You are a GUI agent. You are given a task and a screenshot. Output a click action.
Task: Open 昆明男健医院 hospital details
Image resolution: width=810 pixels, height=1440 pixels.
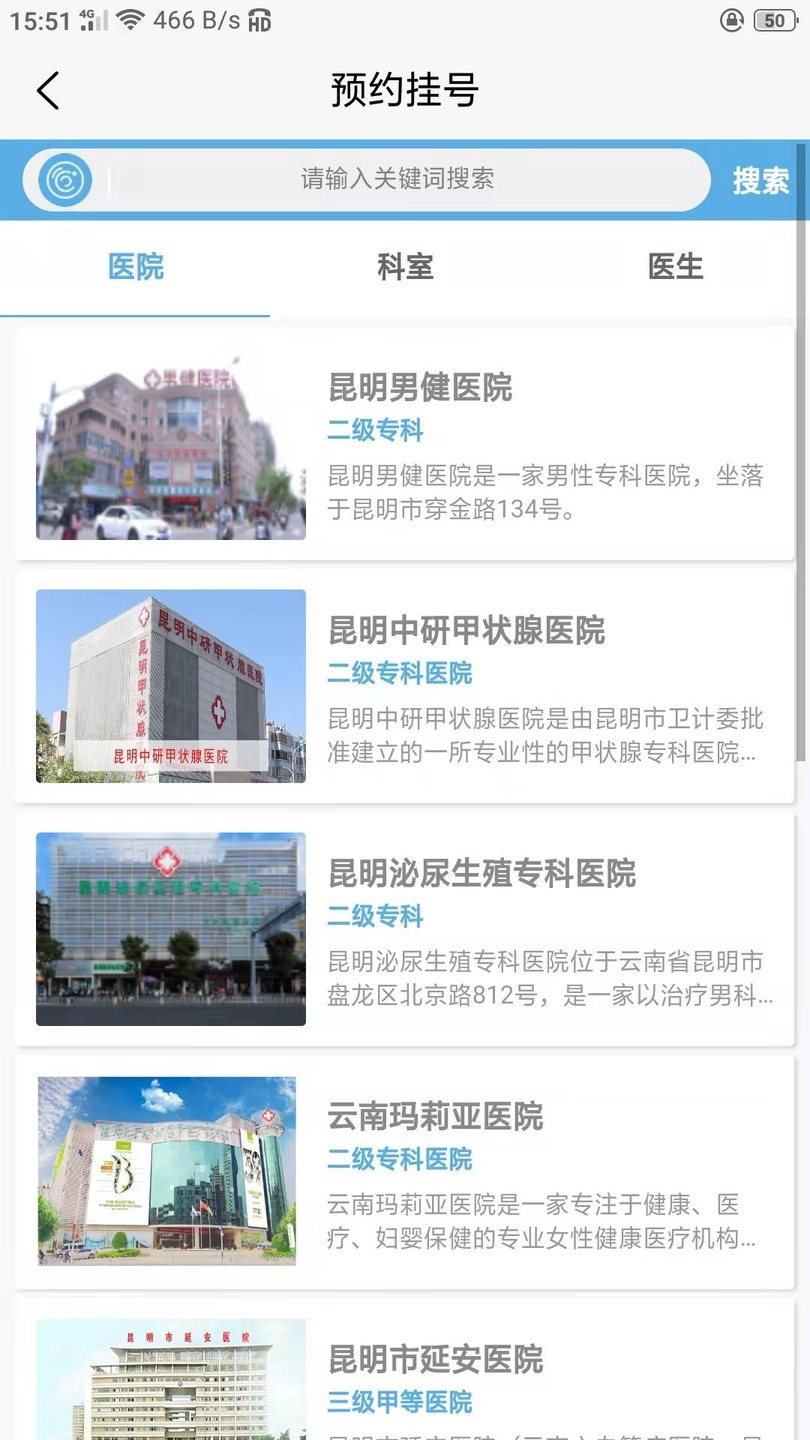point(420,389)
